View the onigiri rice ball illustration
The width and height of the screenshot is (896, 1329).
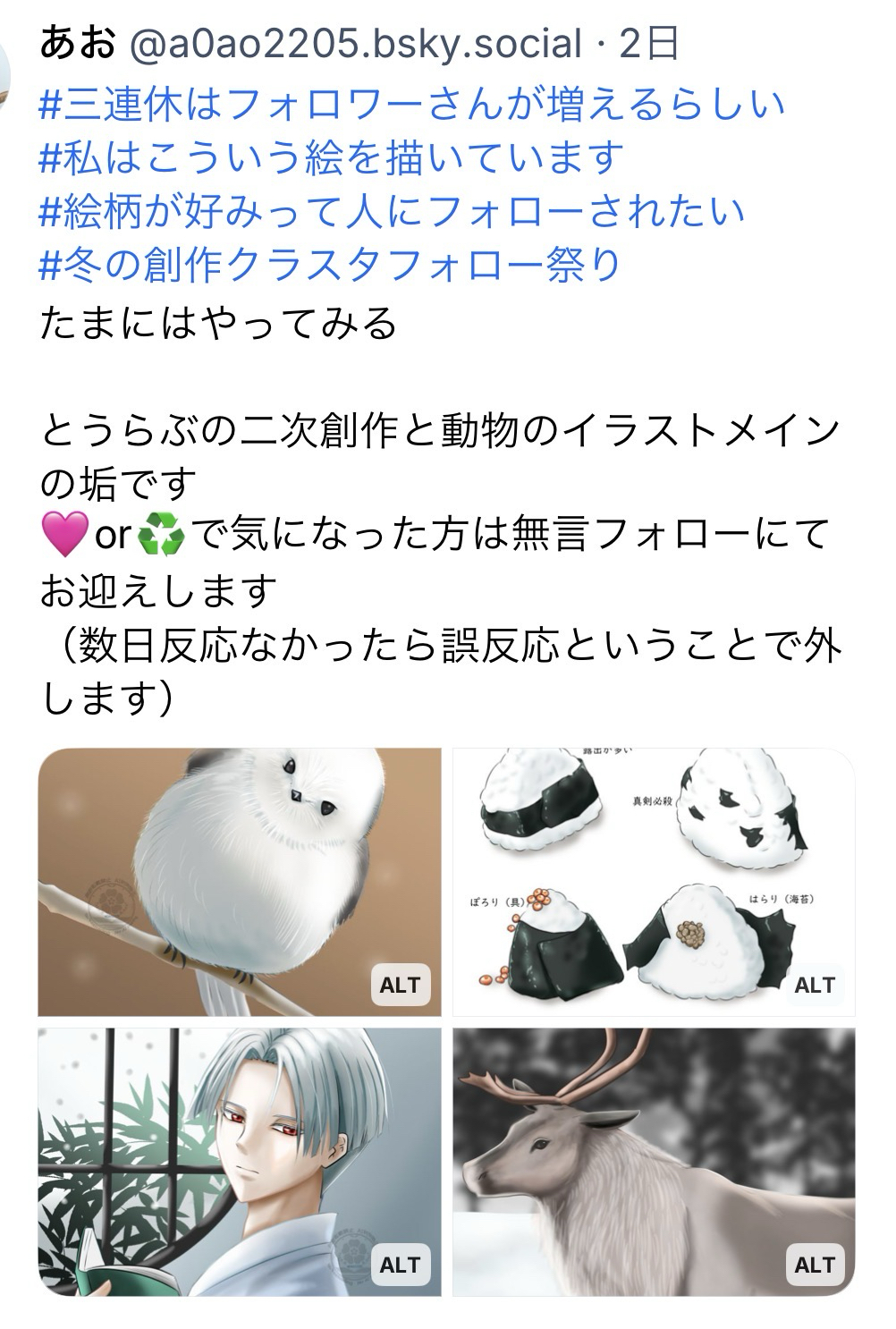653,881
